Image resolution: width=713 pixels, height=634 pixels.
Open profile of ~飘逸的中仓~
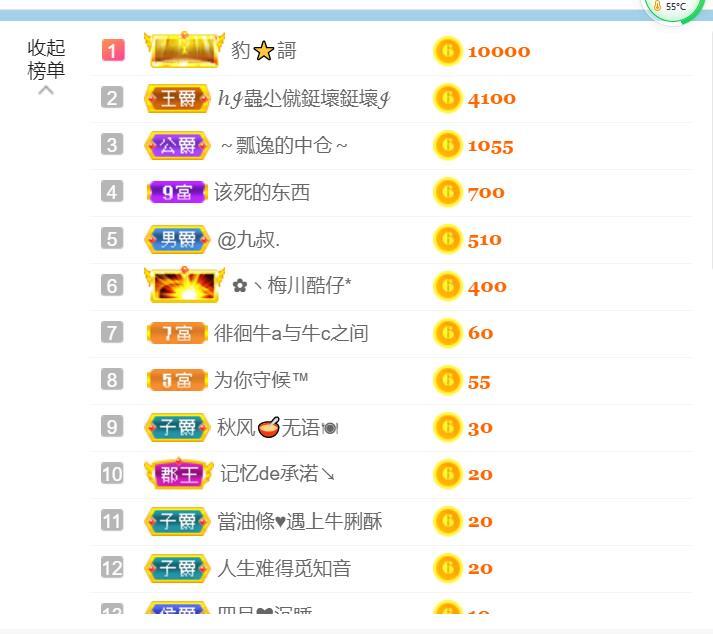click(284, 145)
